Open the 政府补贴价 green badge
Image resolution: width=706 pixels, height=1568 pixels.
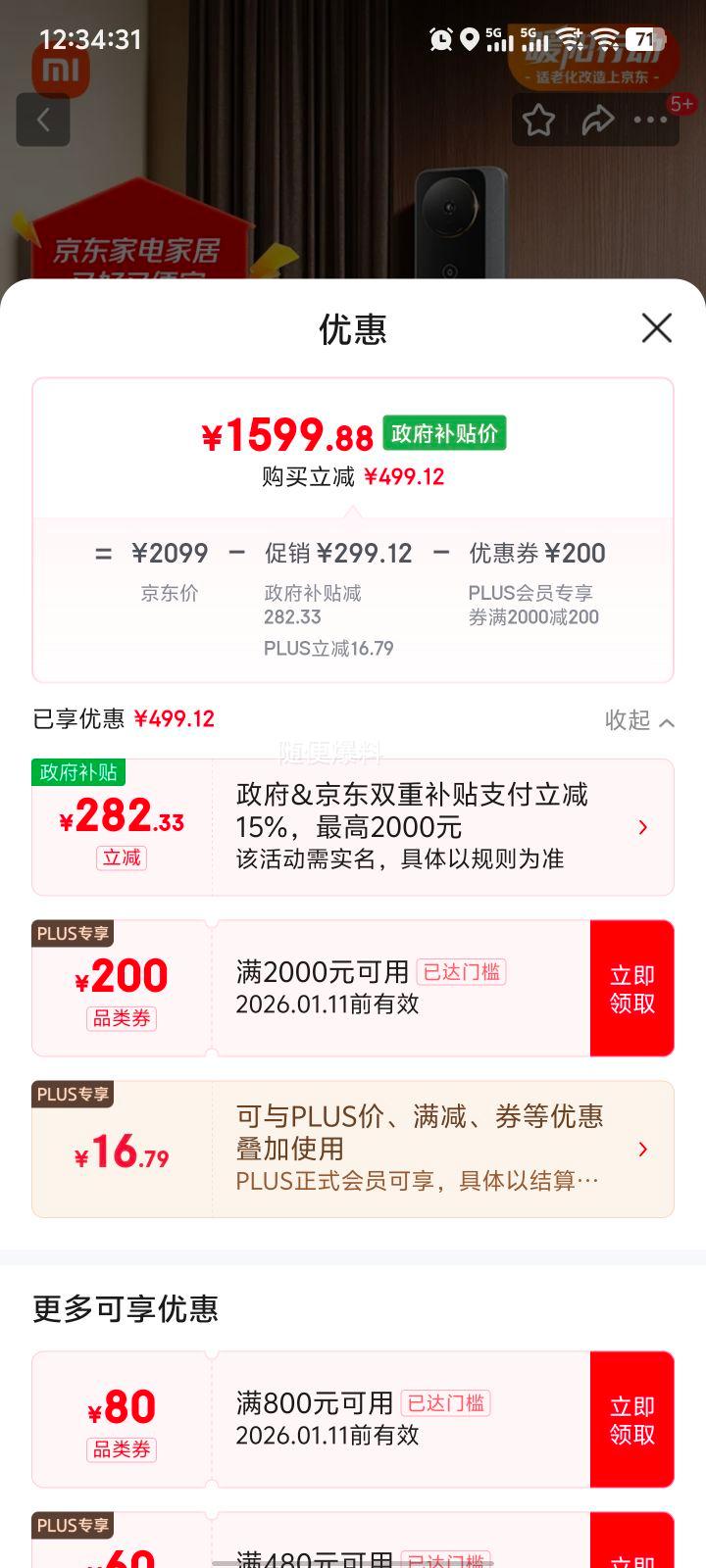tap(444, 432)
